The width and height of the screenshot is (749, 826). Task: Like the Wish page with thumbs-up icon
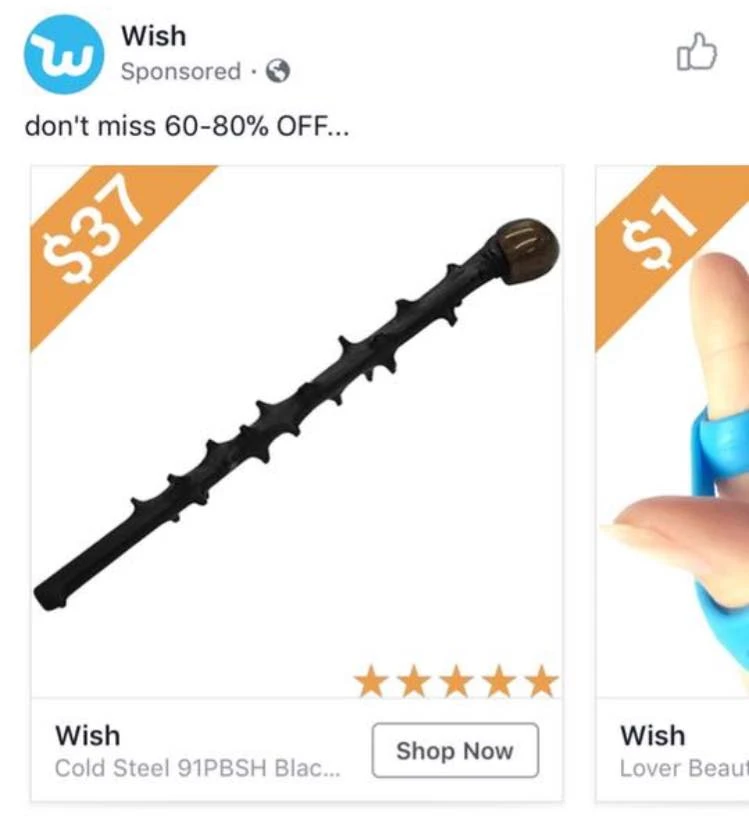tap(697, 53)
